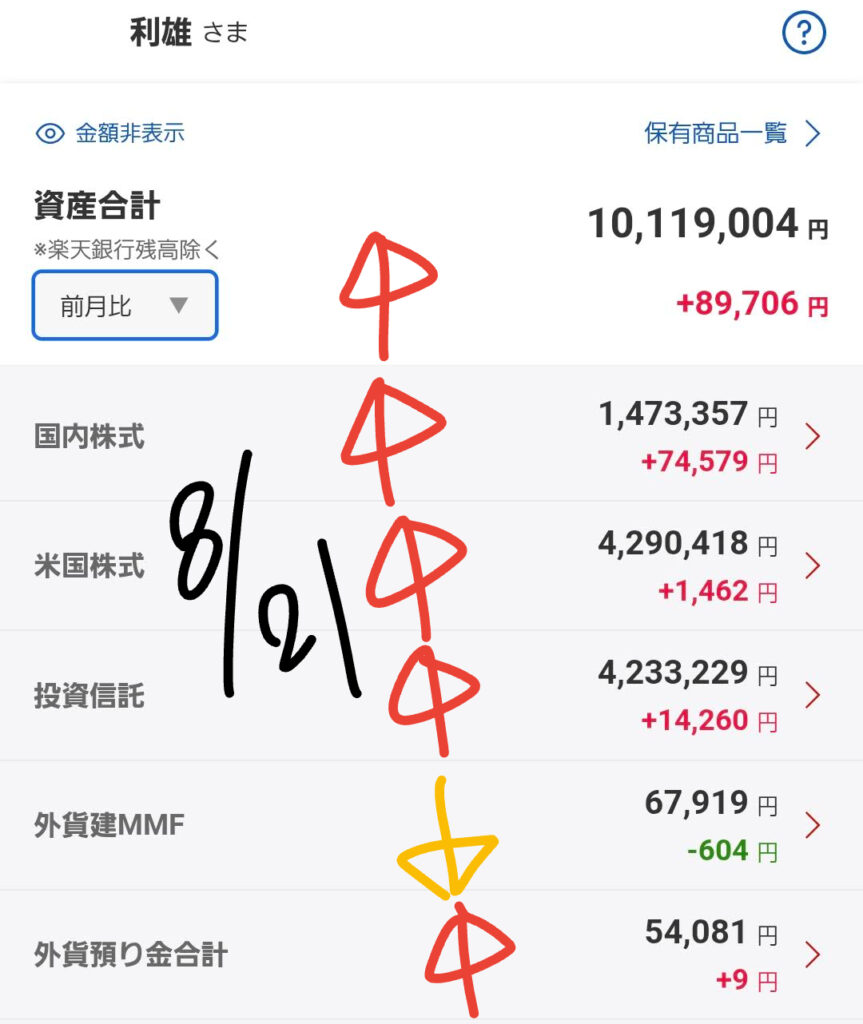Select the 外貨預り金合計 row
Screen dimensions: 863x1024
tap(430, 954)
